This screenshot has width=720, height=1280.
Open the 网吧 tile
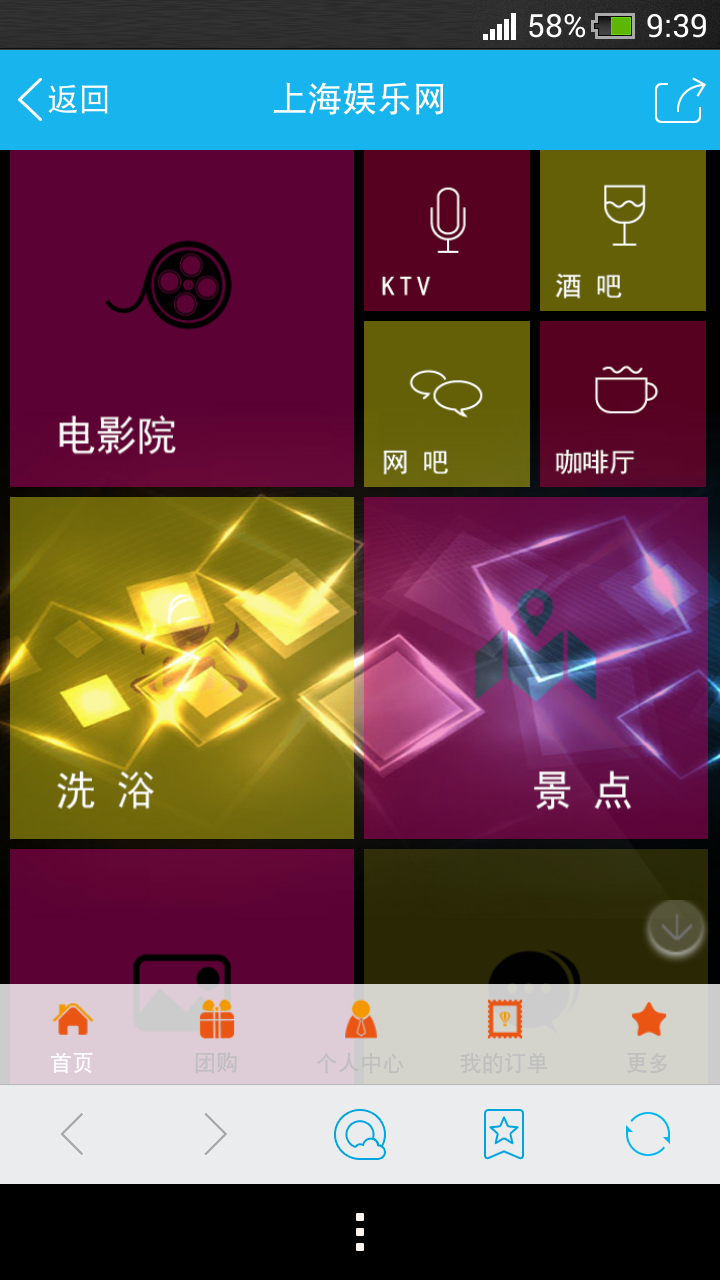[x=447, y=404]
